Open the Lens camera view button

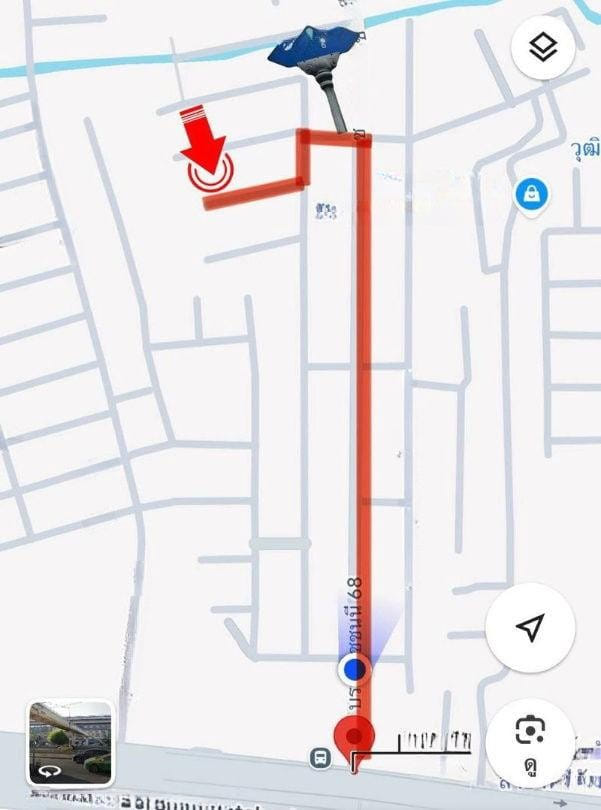pos(530,732)
